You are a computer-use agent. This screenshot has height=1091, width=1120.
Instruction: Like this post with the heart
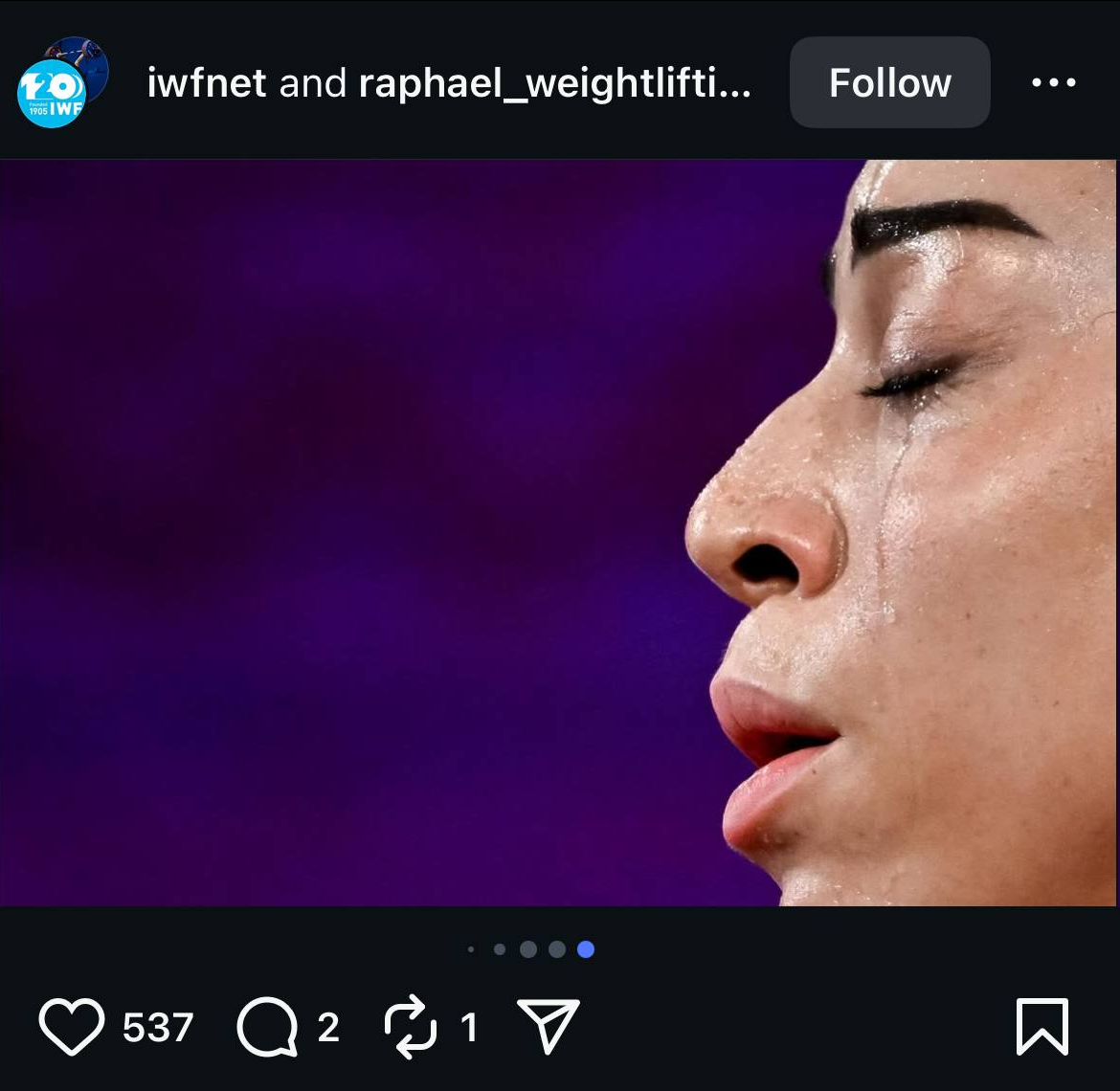[x=72, y=1027]
